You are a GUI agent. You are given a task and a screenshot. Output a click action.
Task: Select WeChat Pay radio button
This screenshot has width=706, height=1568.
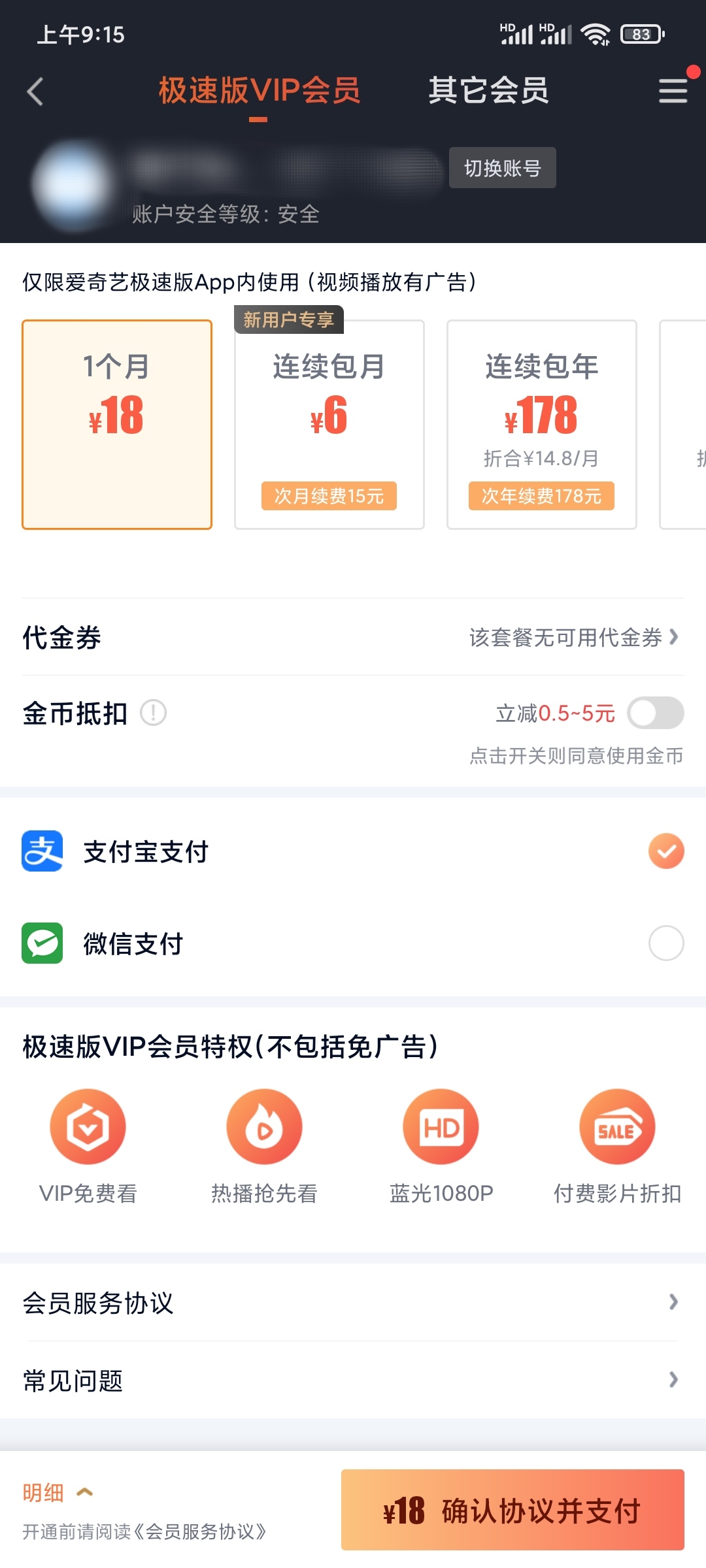pos(665,943)
